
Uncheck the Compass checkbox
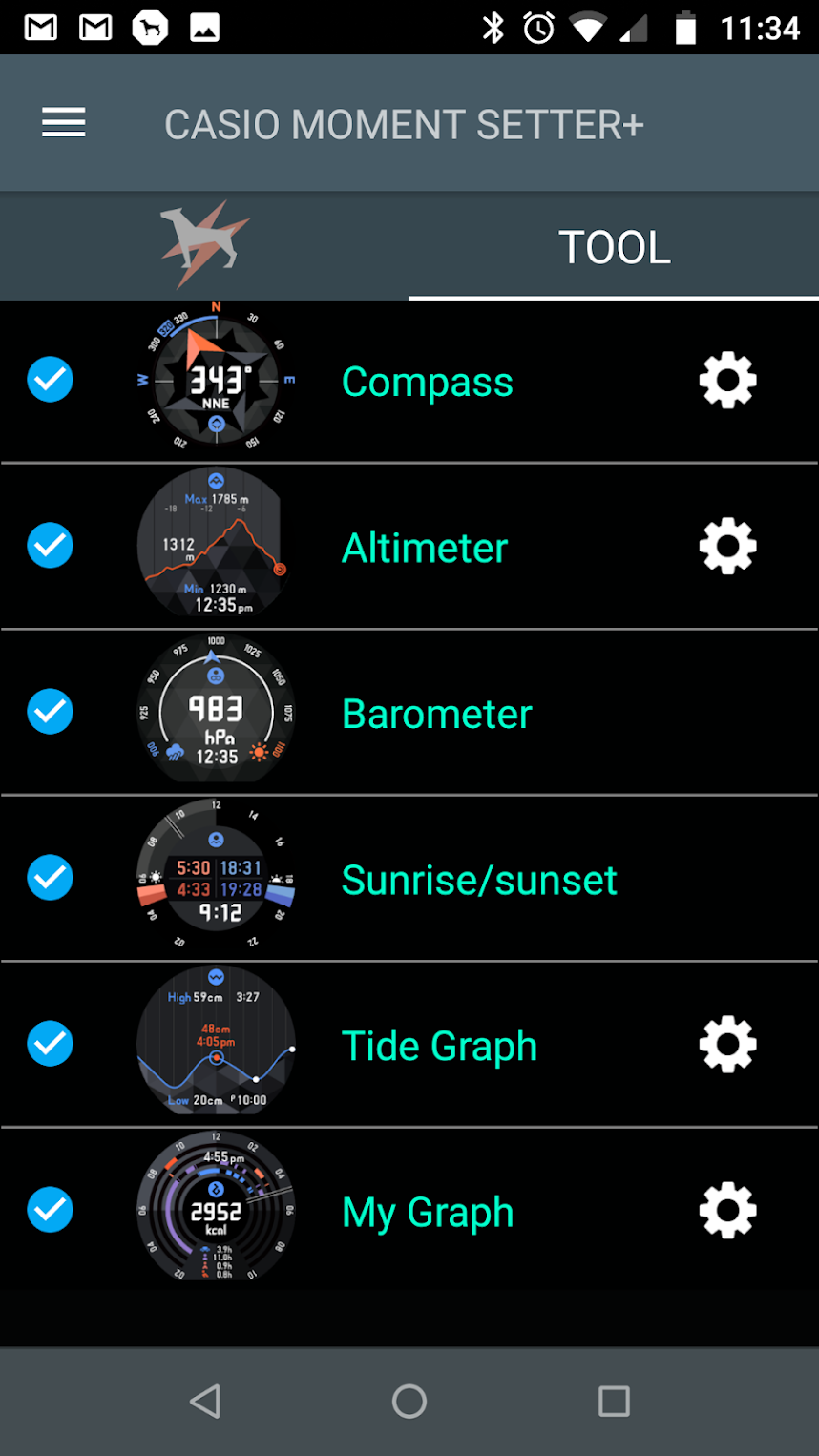point(51,380)
